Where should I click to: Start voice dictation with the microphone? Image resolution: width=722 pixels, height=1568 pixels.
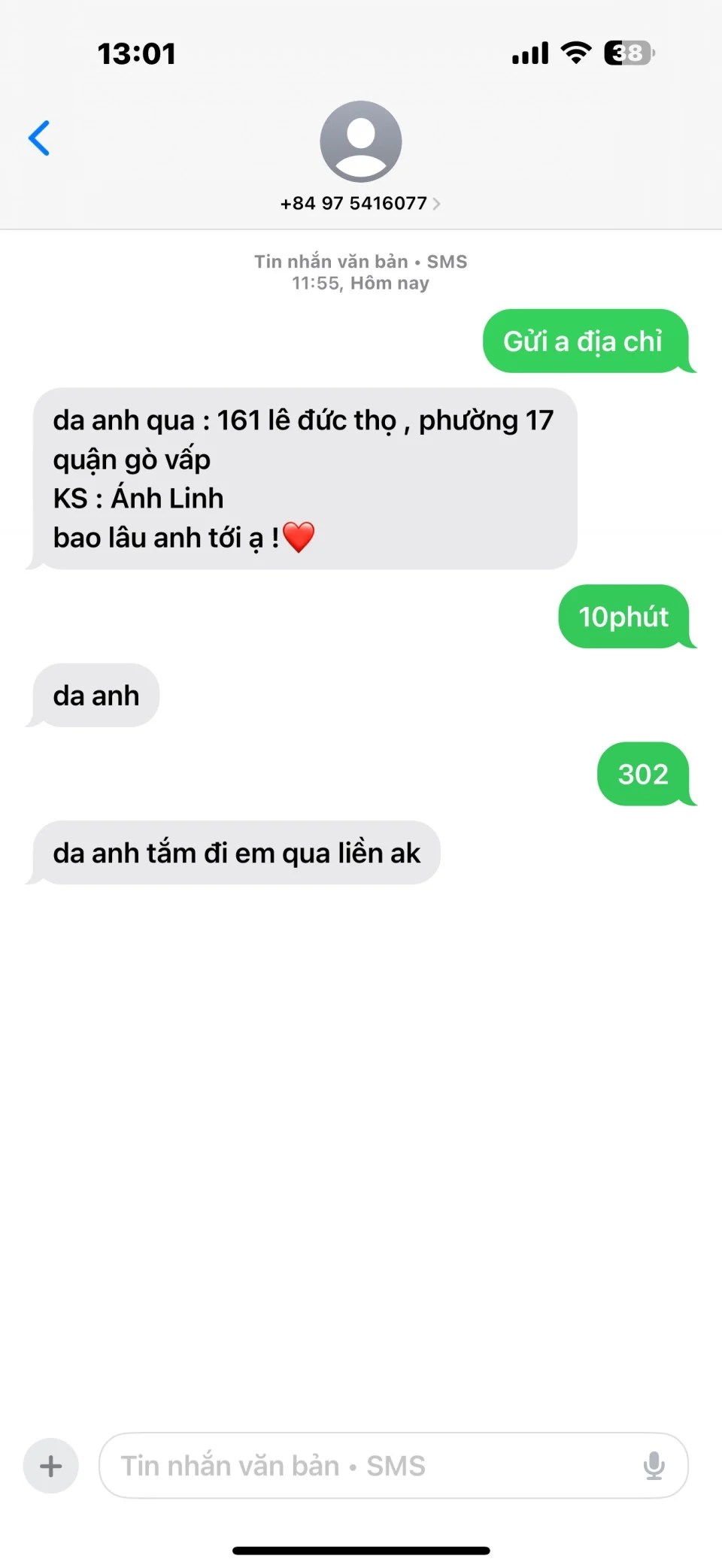[654, 1466]
